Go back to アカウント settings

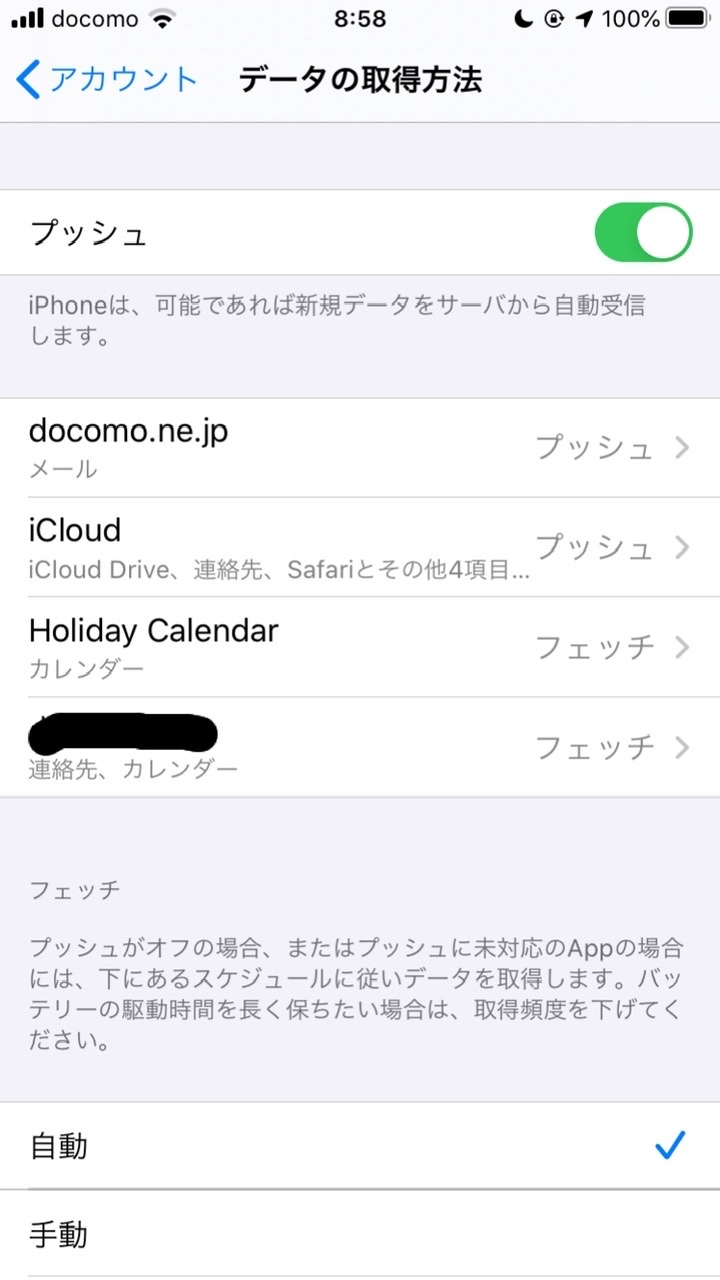(107, 80)
